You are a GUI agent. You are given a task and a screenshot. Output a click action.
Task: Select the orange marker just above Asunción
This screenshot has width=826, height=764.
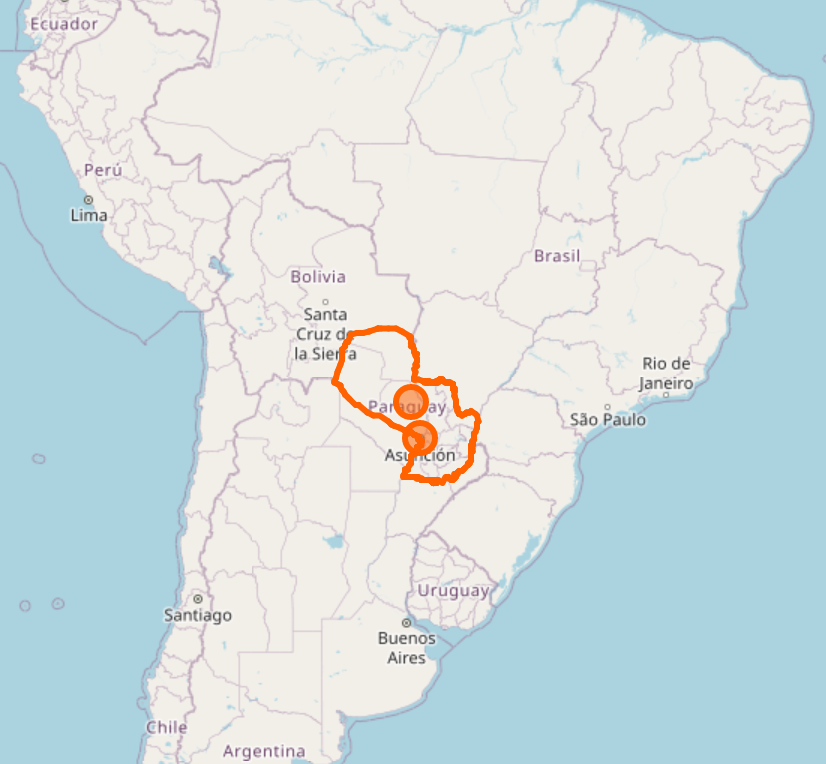click(421, 437)
